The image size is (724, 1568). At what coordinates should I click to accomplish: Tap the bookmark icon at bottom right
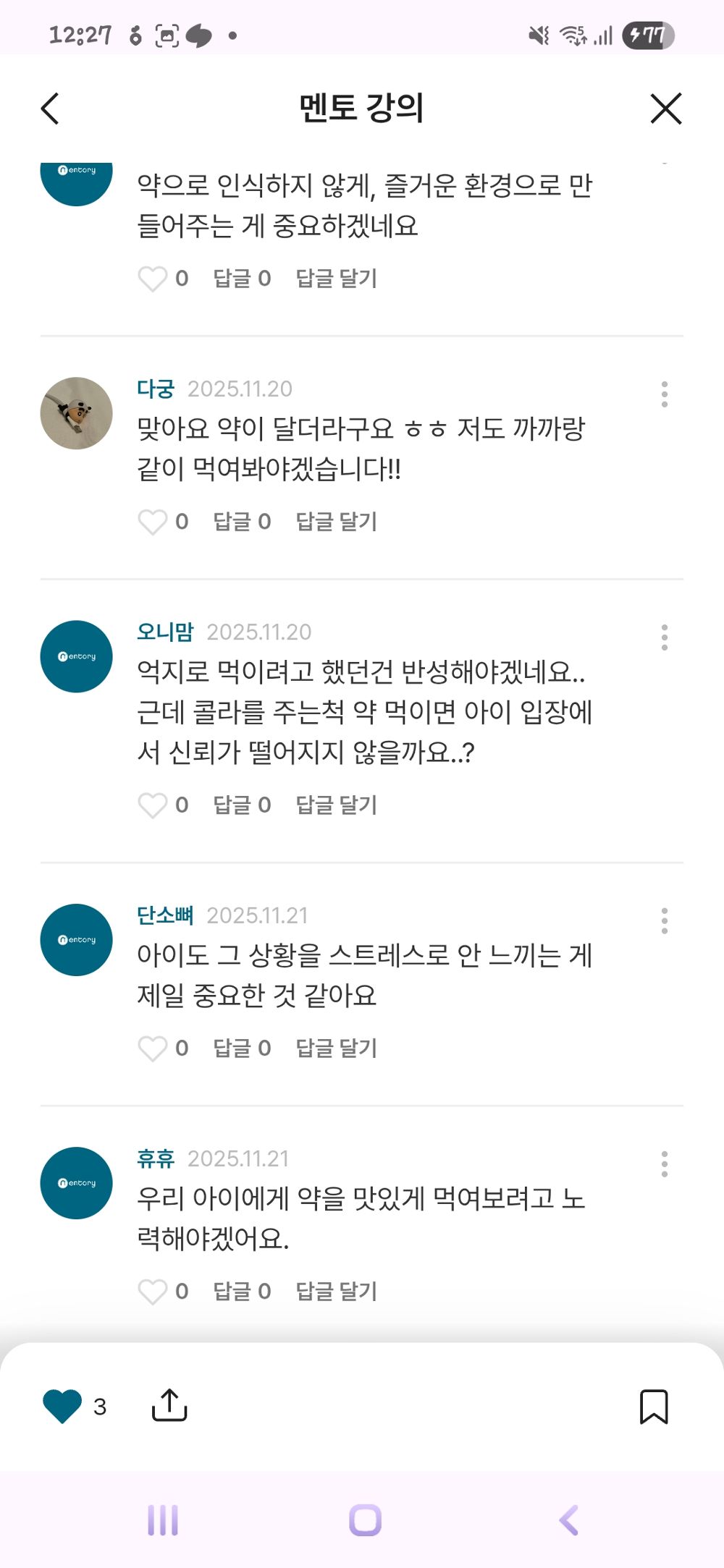tap(655, 1406)
